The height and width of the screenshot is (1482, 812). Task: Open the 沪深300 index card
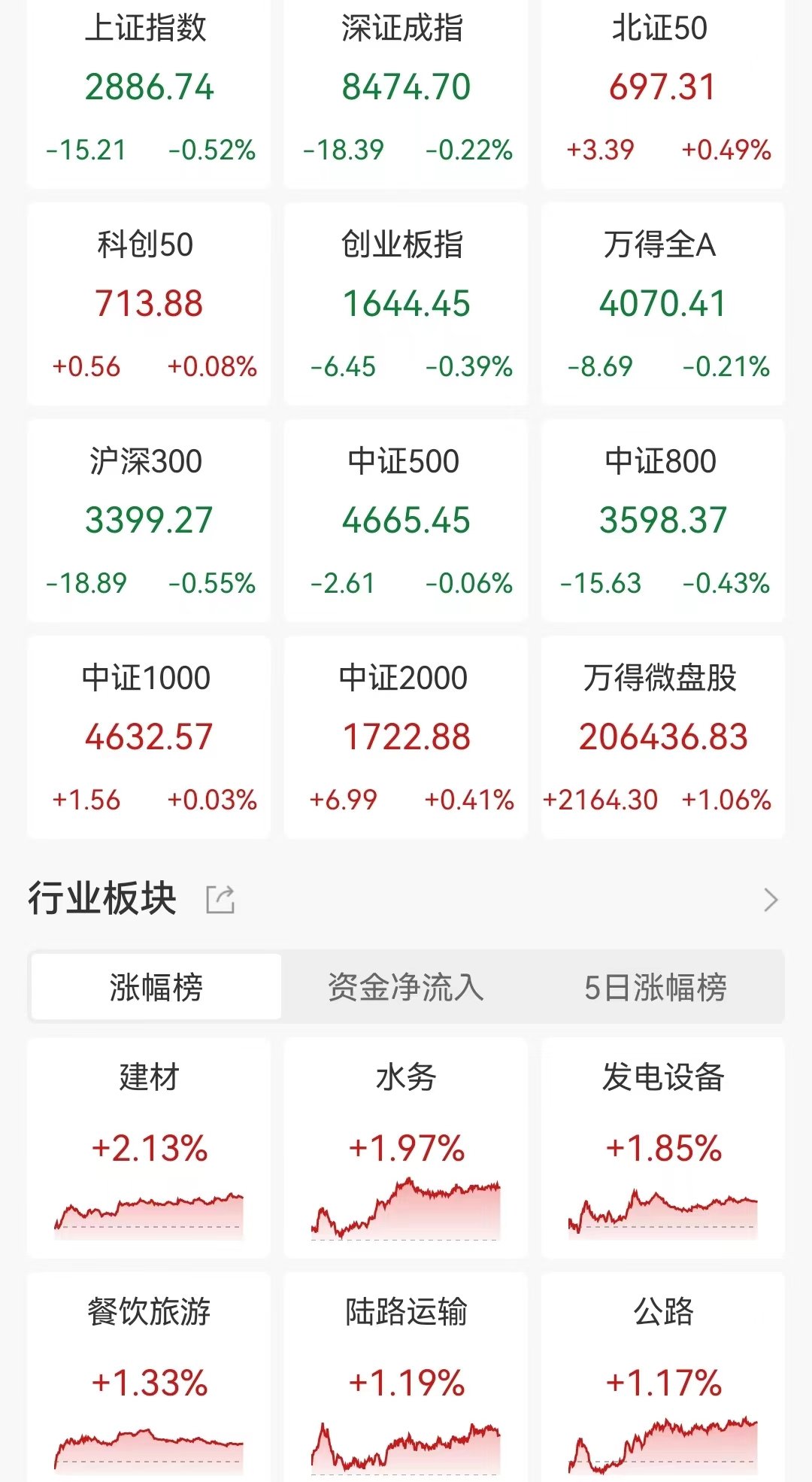(x=149, y=521)
